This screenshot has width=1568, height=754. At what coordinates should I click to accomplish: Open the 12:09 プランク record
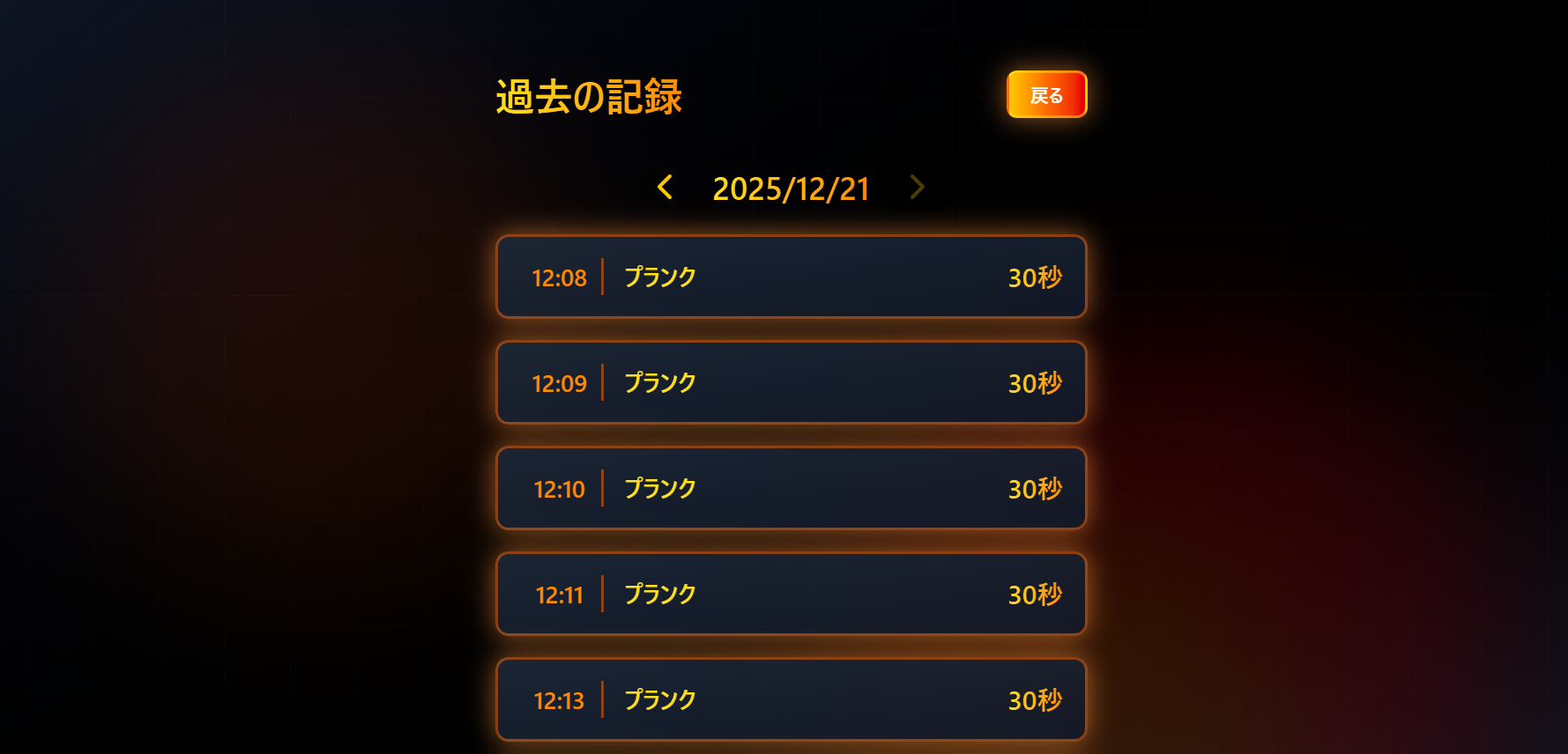791,382
